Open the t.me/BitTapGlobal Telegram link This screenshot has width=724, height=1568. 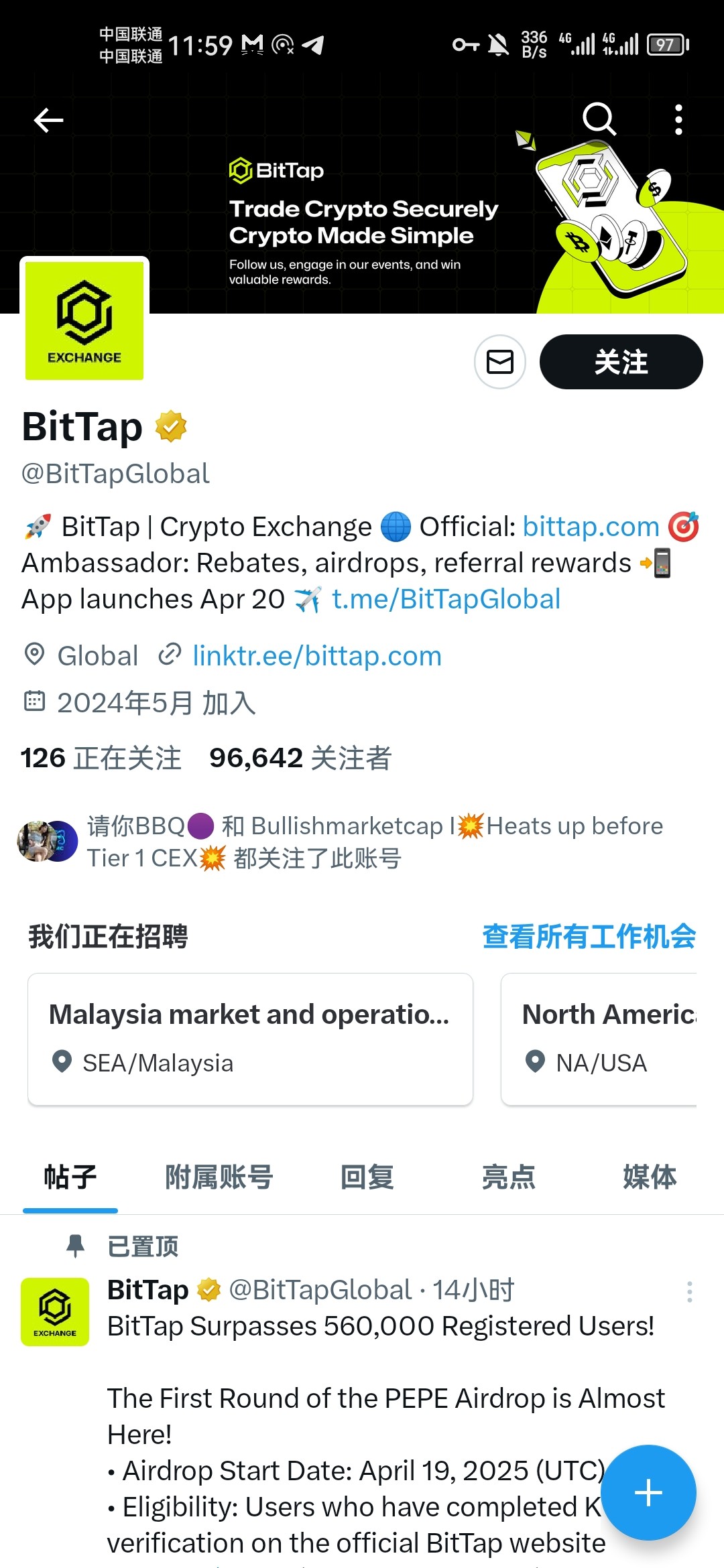[446, 599]
